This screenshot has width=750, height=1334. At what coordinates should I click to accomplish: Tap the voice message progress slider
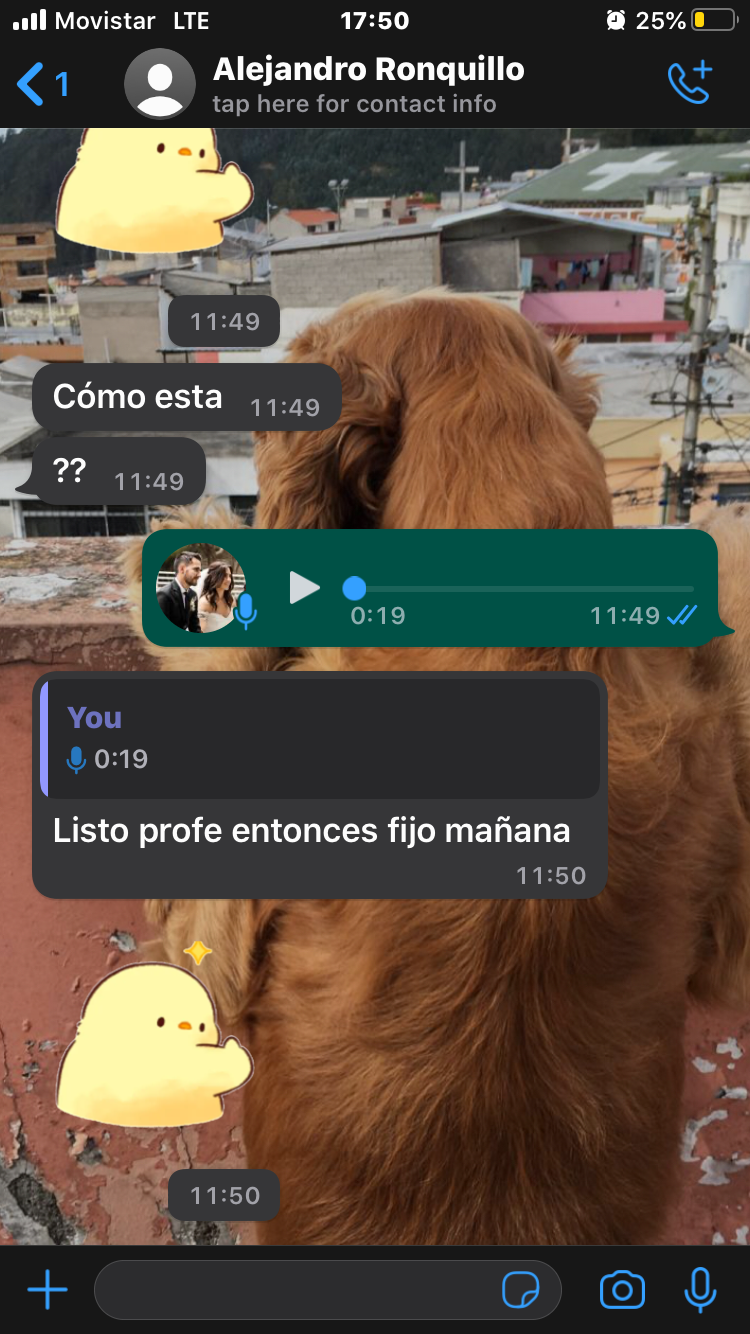(x=520, y=588)
